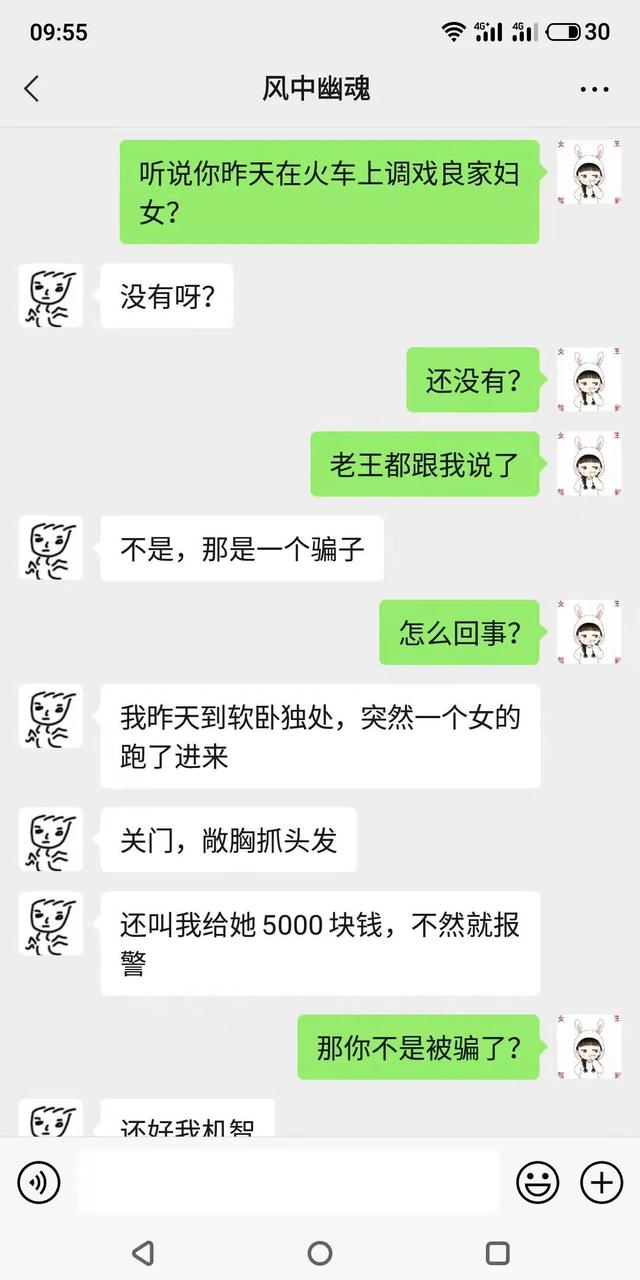Open the system recent apps view

[497, 1252]
